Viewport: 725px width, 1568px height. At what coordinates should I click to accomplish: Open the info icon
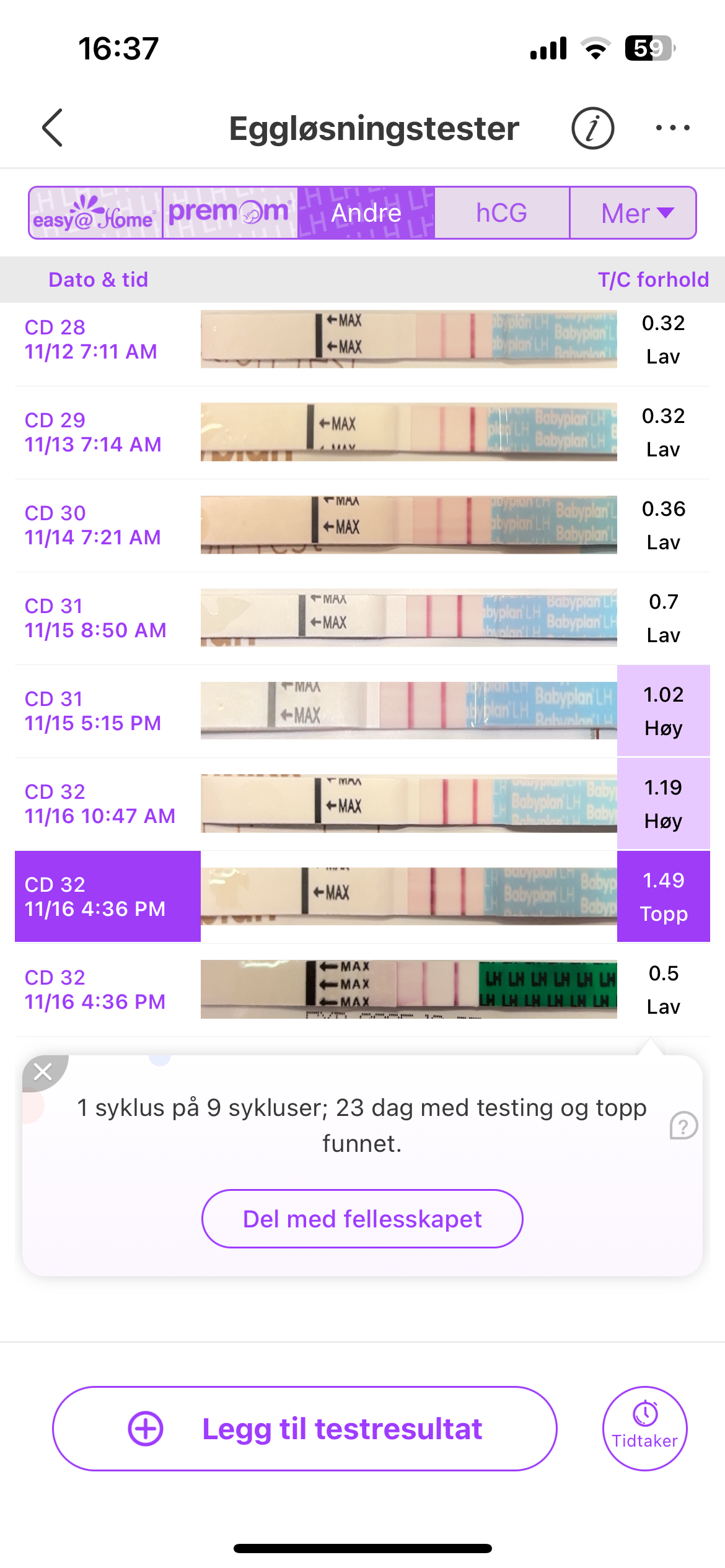[x=592, y=128]
